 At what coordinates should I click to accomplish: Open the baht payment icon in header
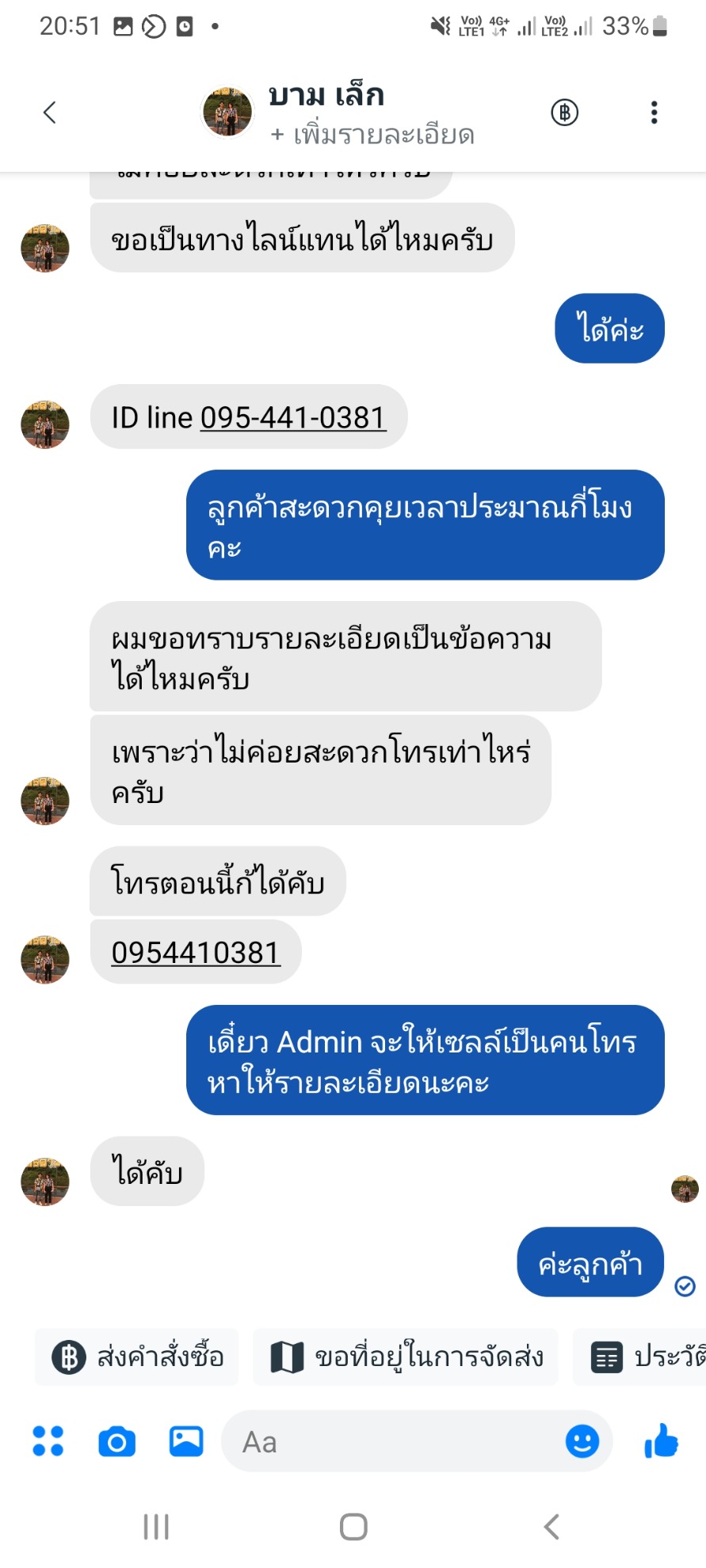564,112
